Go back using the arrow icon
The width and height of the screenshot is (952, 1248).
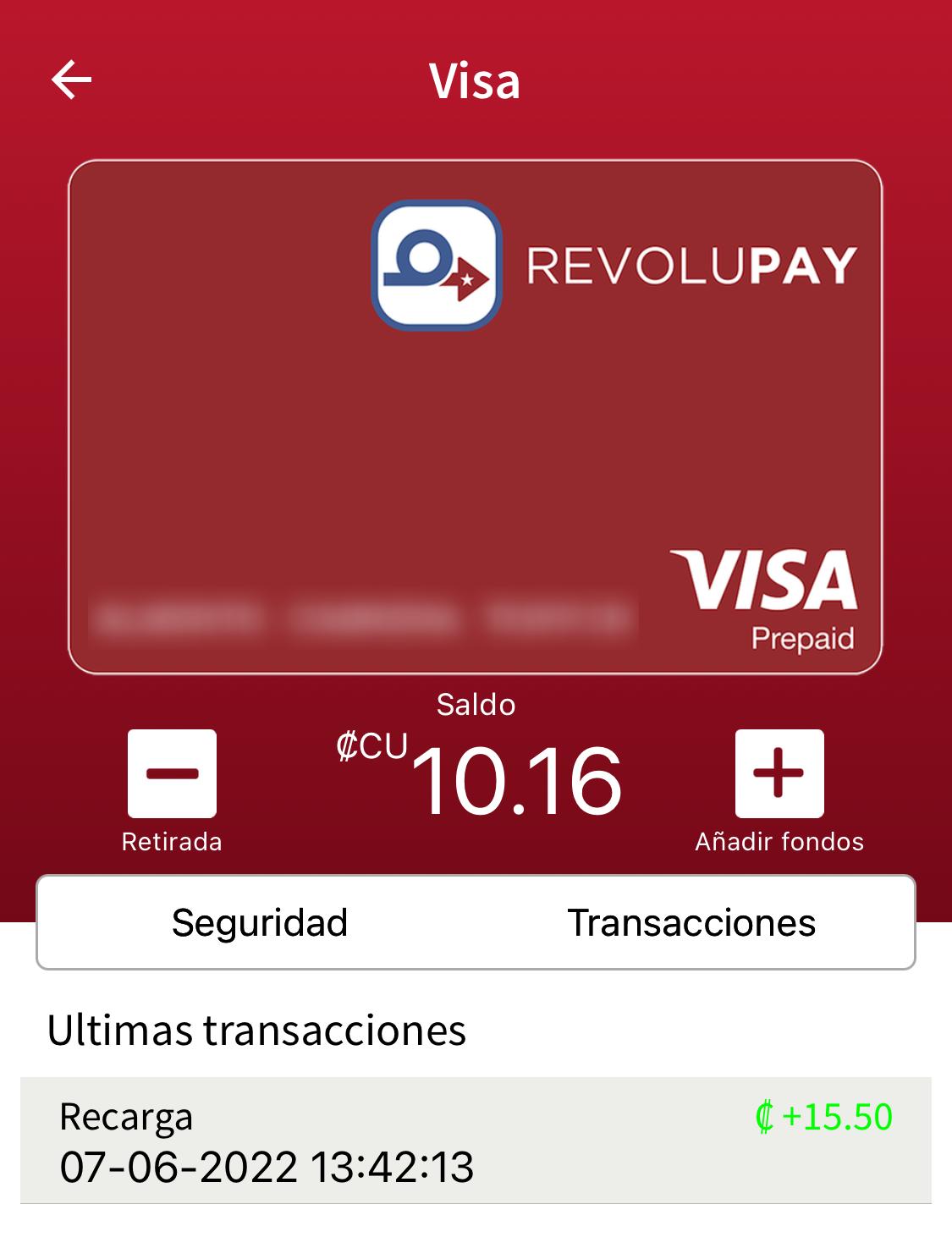tap(71, 80)
